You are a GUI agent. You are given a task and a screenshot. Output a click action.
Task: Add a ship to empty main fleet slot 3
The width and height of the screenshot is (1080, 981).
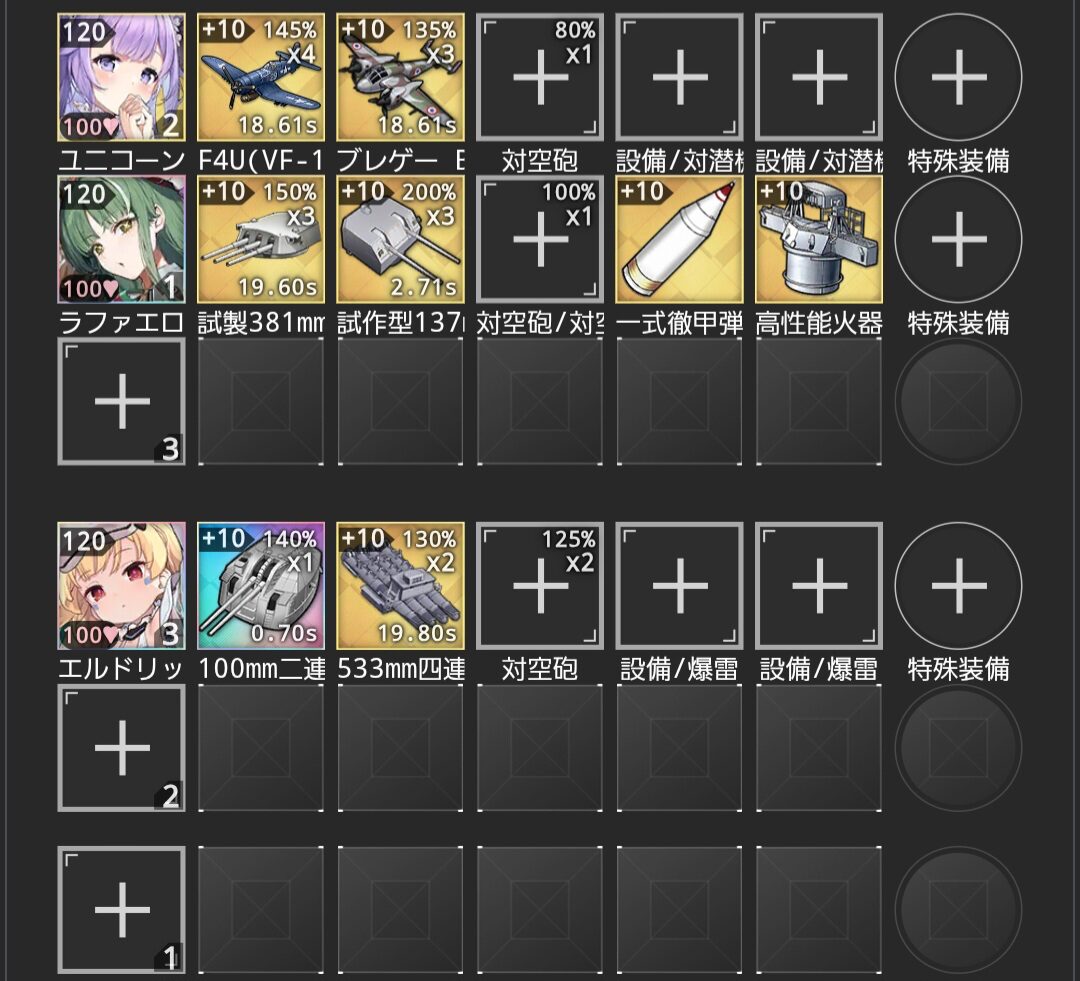click(x=121, y=401)
